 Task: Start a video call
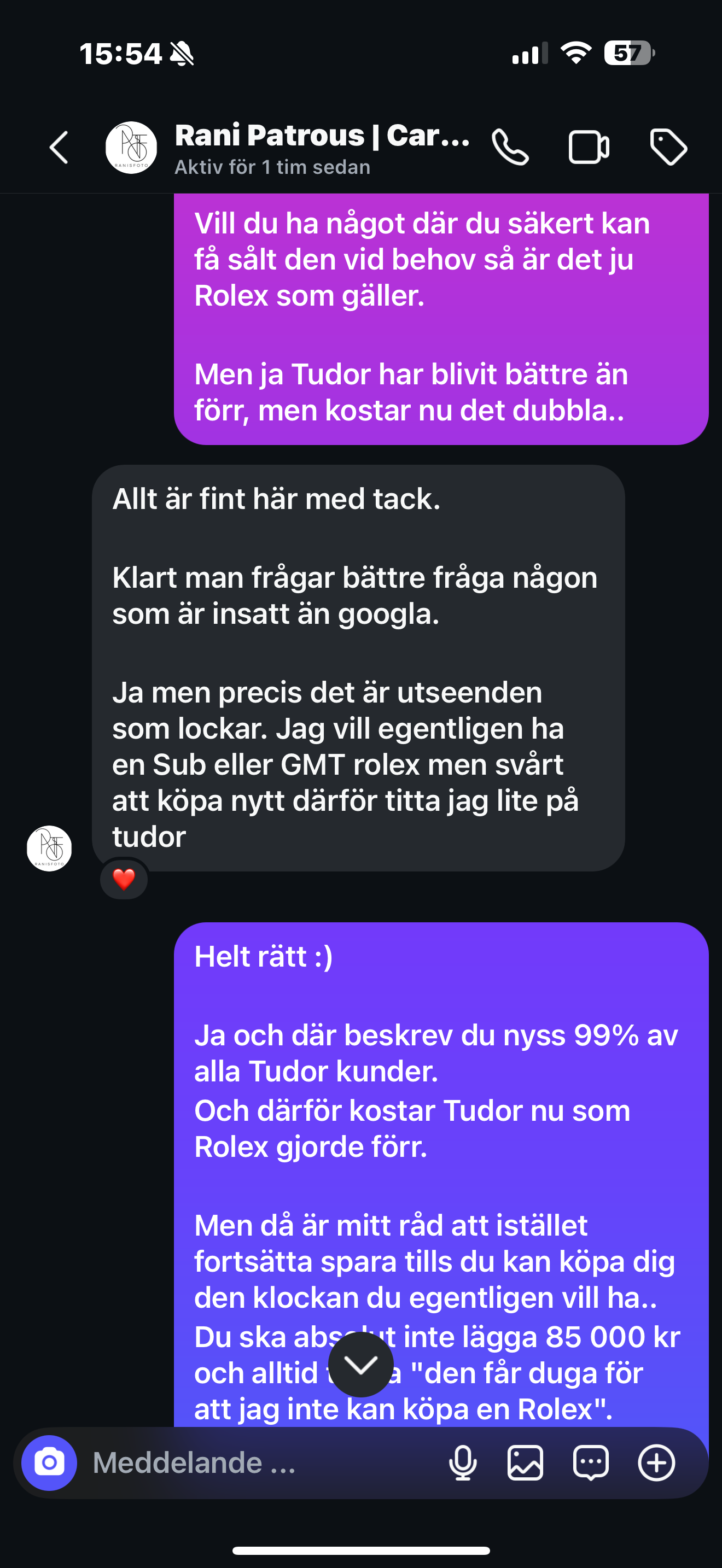[x=589, y=147]
